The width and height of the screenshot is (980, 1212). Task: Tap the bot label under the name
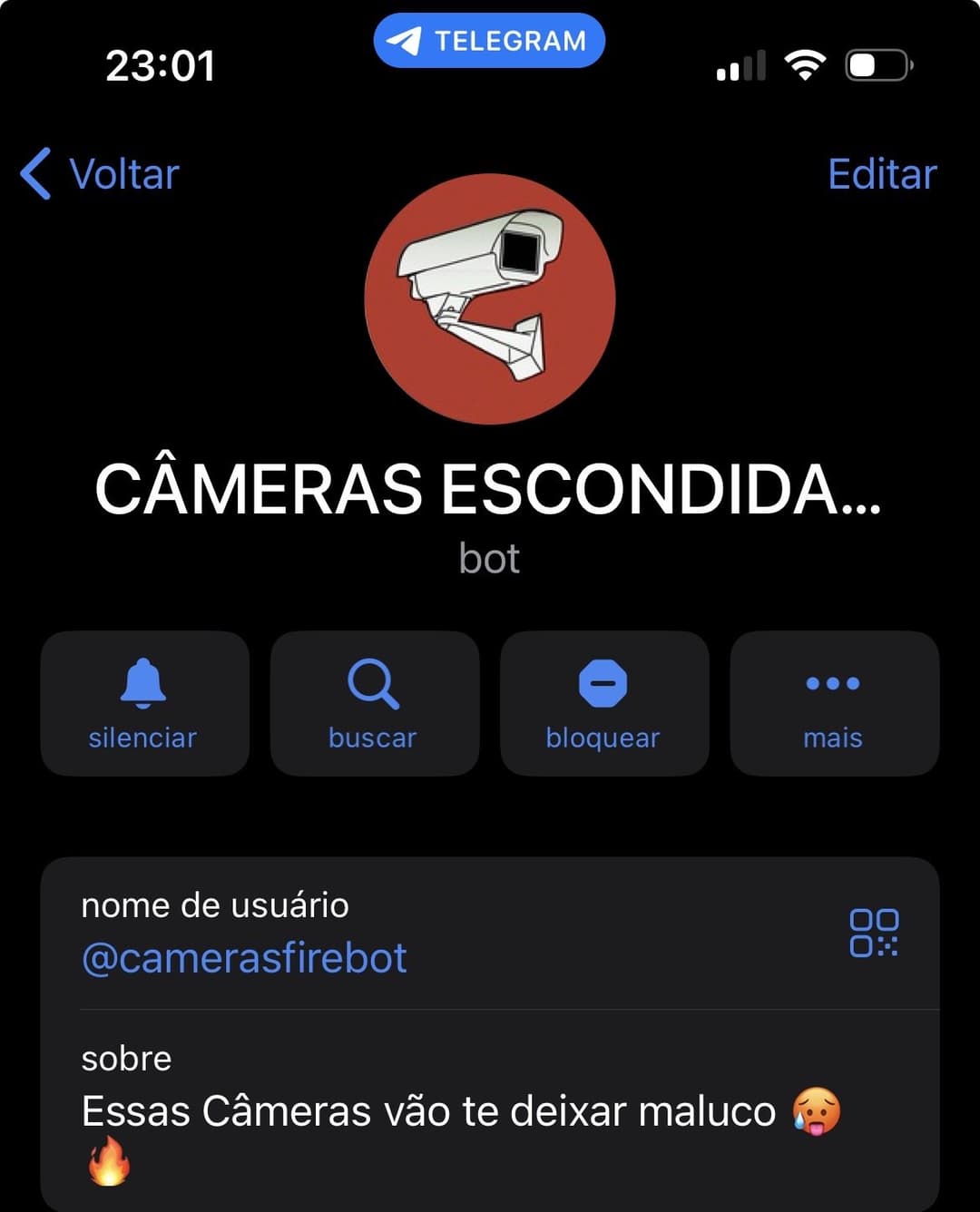pos(490,559)
